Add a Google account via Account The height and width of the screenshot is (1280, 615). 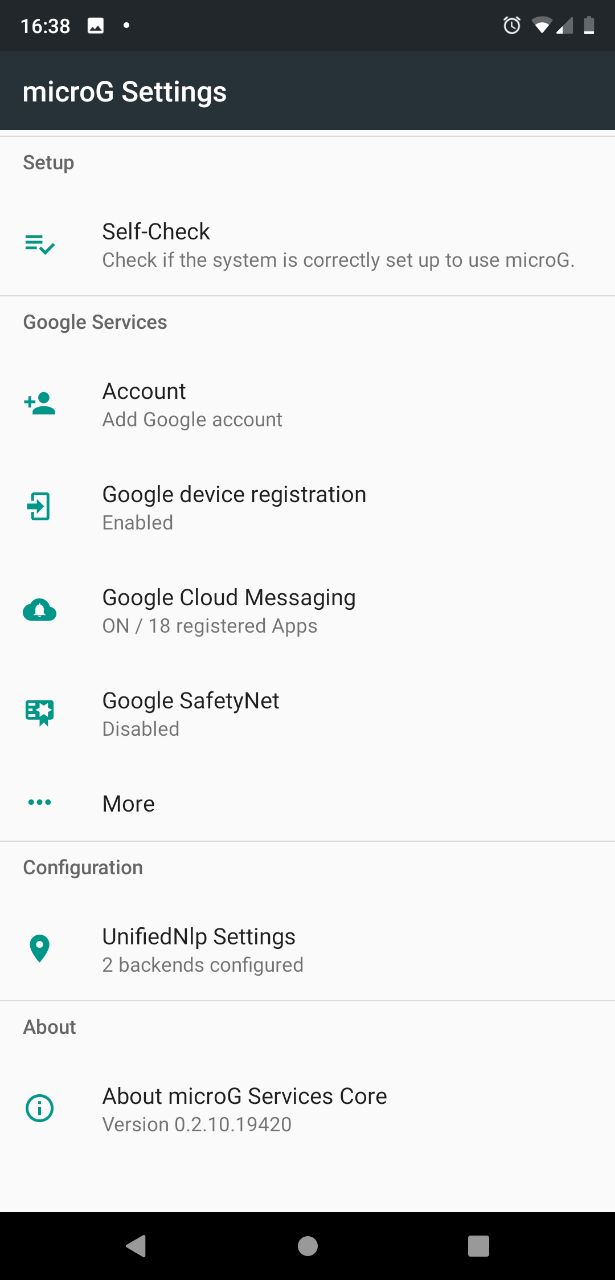[307, 404]
